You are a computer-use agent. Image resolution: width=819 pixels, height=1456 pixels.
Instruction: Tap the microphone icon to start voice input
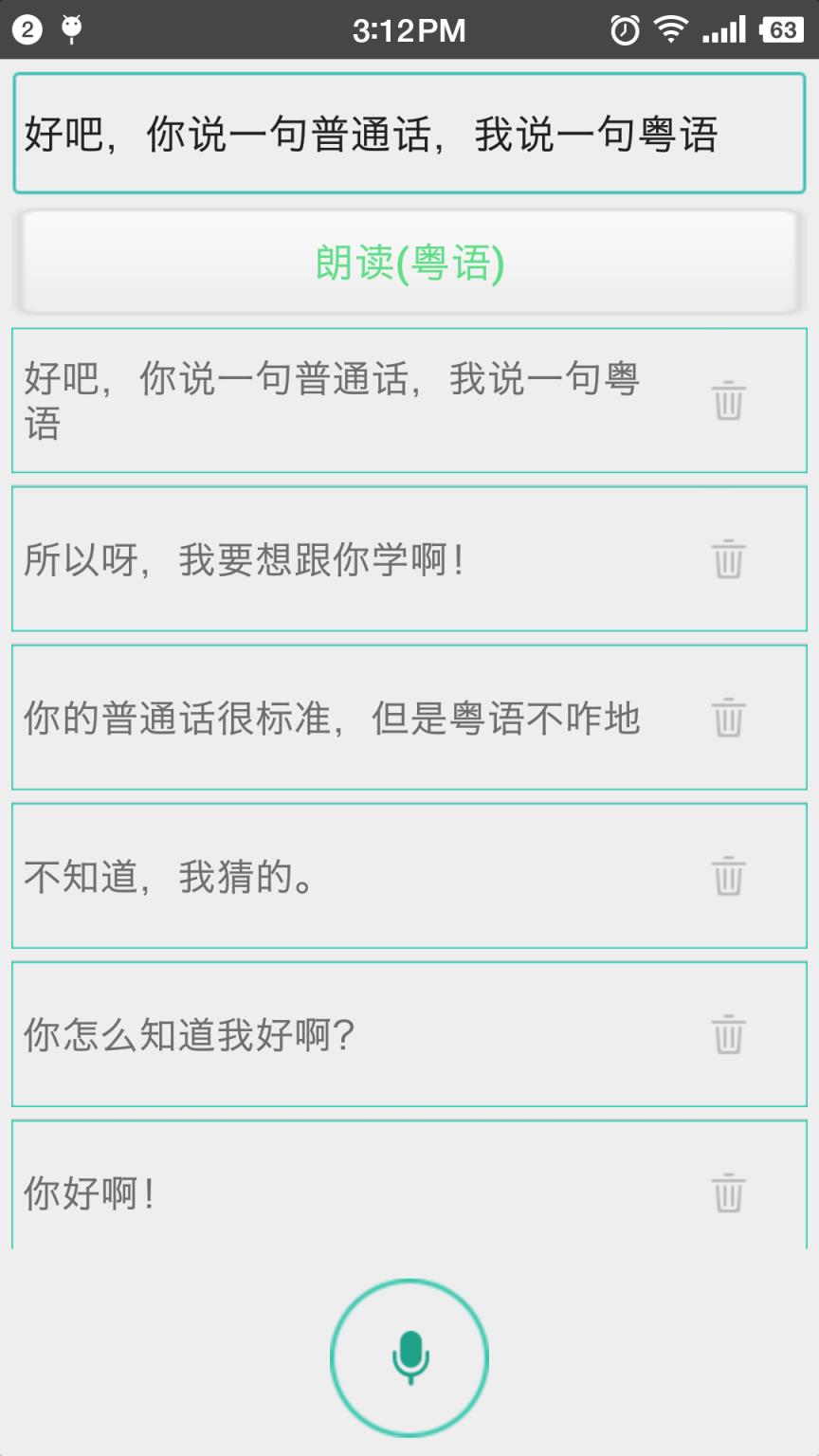click(x=409, y=1357)
